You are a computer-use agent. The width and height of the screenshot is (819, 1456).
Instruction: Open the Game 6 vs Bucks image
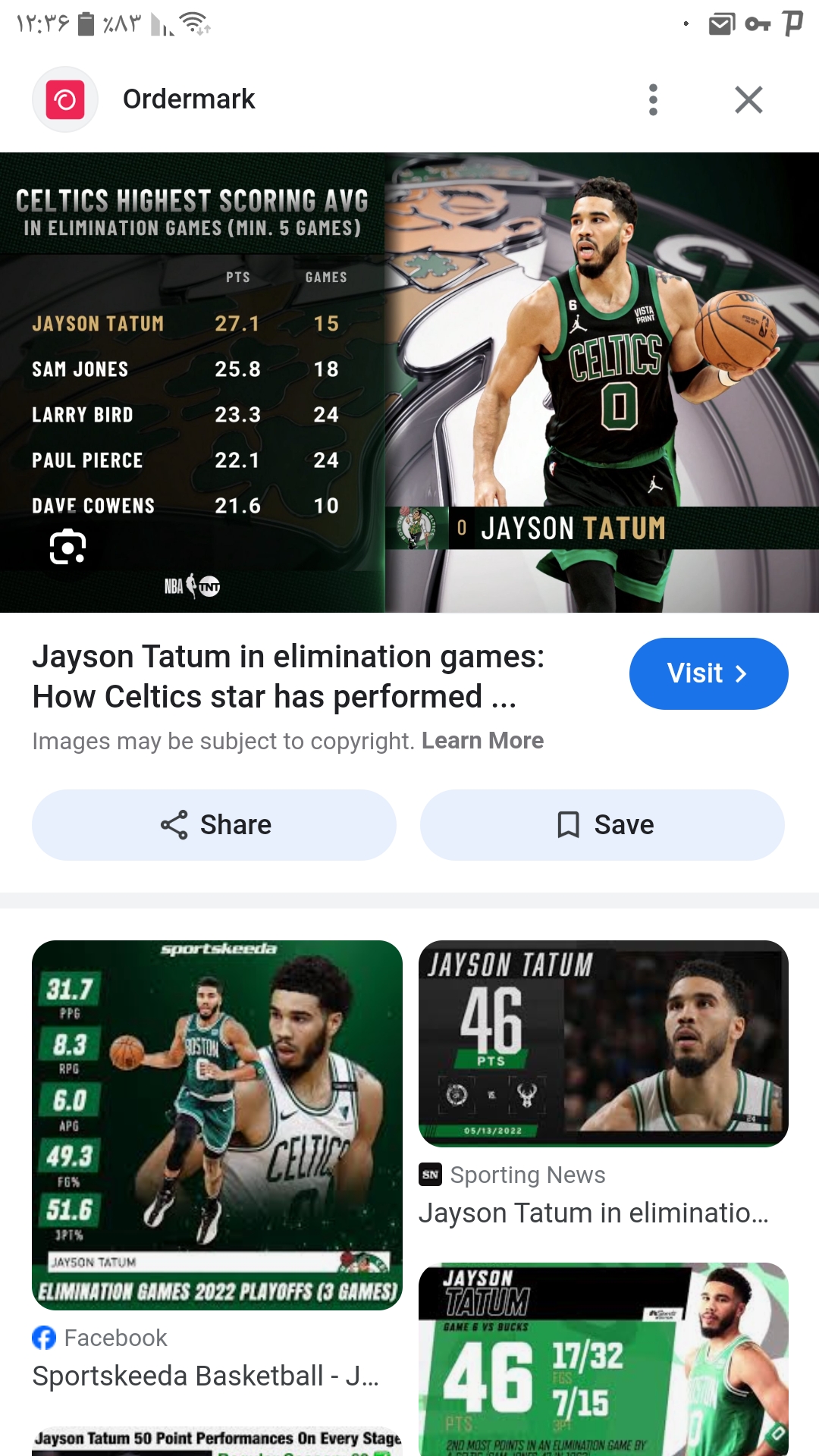pos(603,1359)
